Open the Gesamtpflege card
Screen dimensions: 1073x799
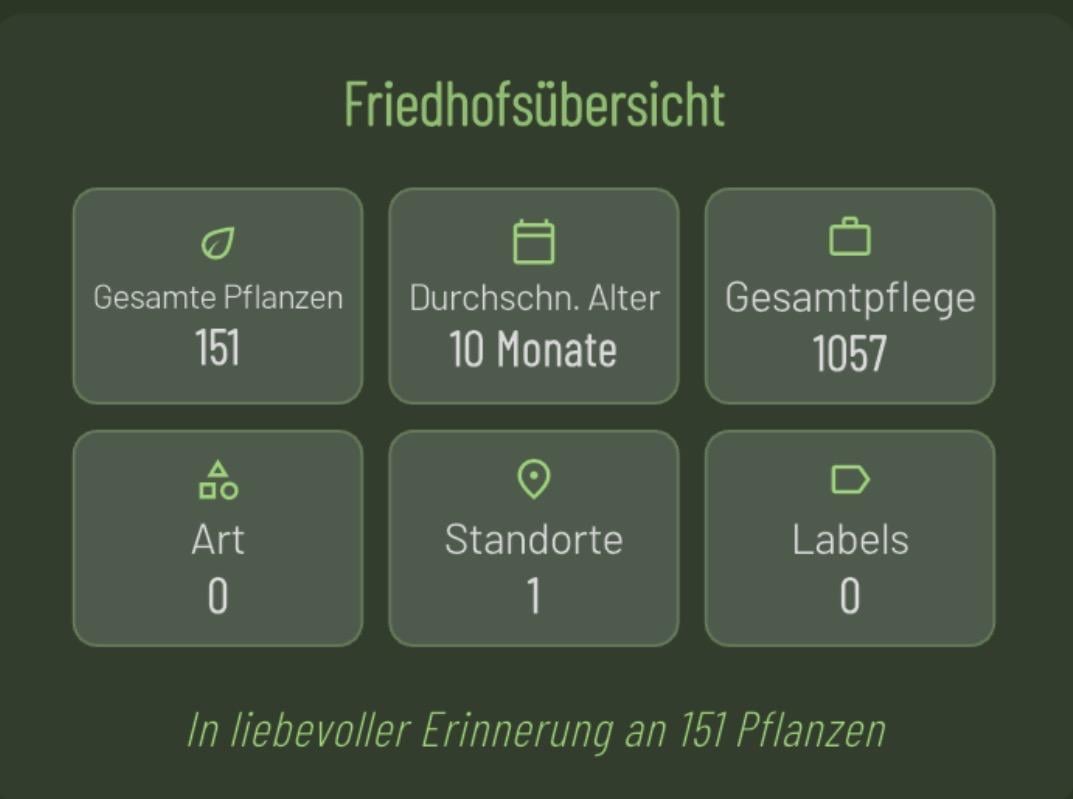849,296
